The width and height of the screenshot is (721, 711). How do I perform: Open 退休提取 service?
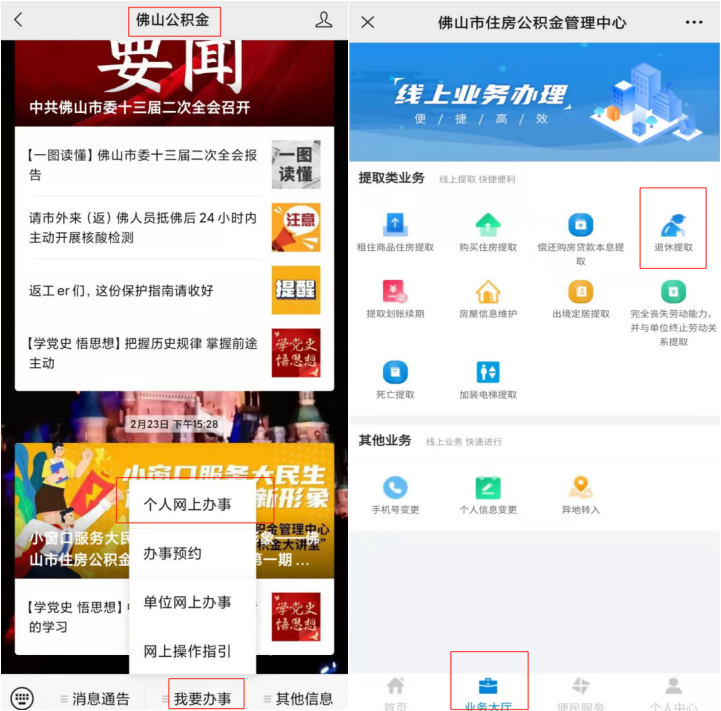point(673,232)
